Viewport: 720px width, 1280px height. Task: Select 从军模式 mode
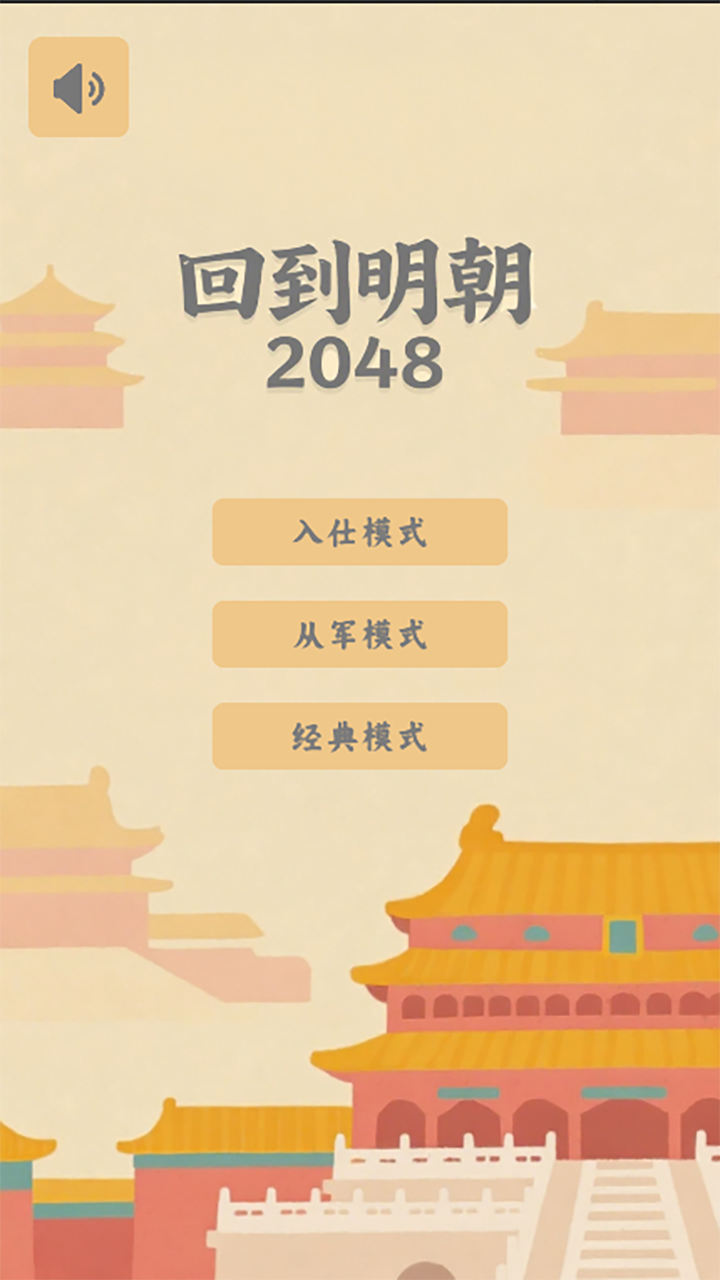359,634
